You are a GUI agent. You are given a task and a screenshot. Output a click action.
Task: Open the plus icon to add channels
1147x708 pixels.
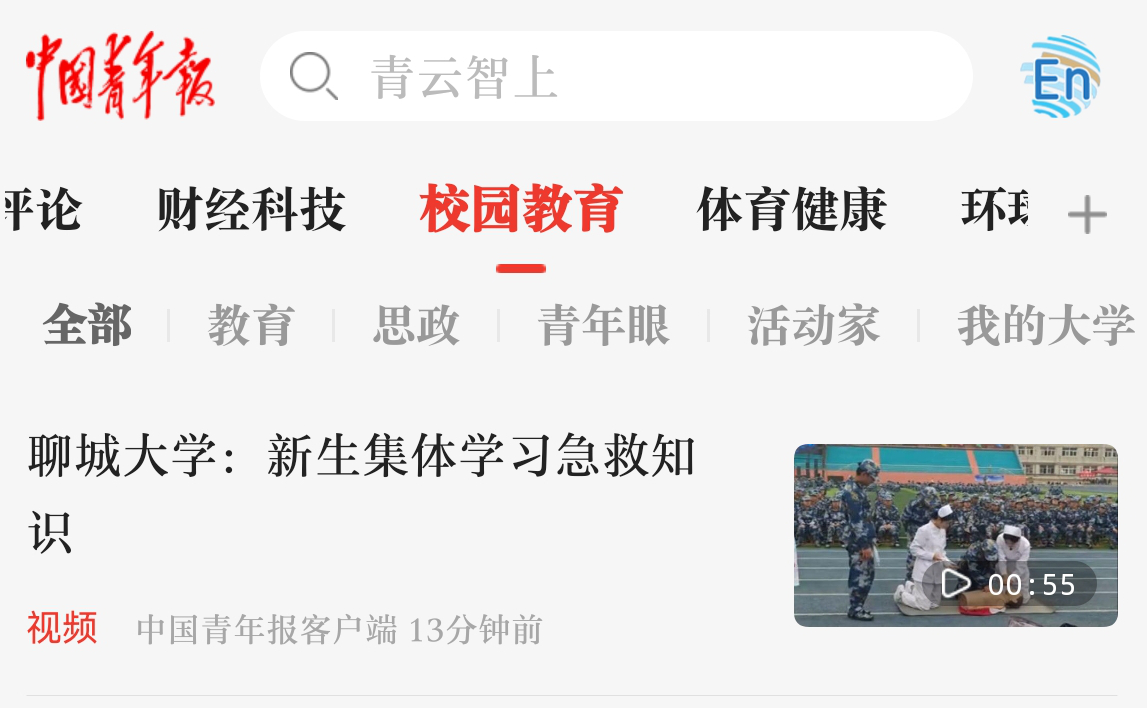pyautogui.click(x=1087, y=214)
